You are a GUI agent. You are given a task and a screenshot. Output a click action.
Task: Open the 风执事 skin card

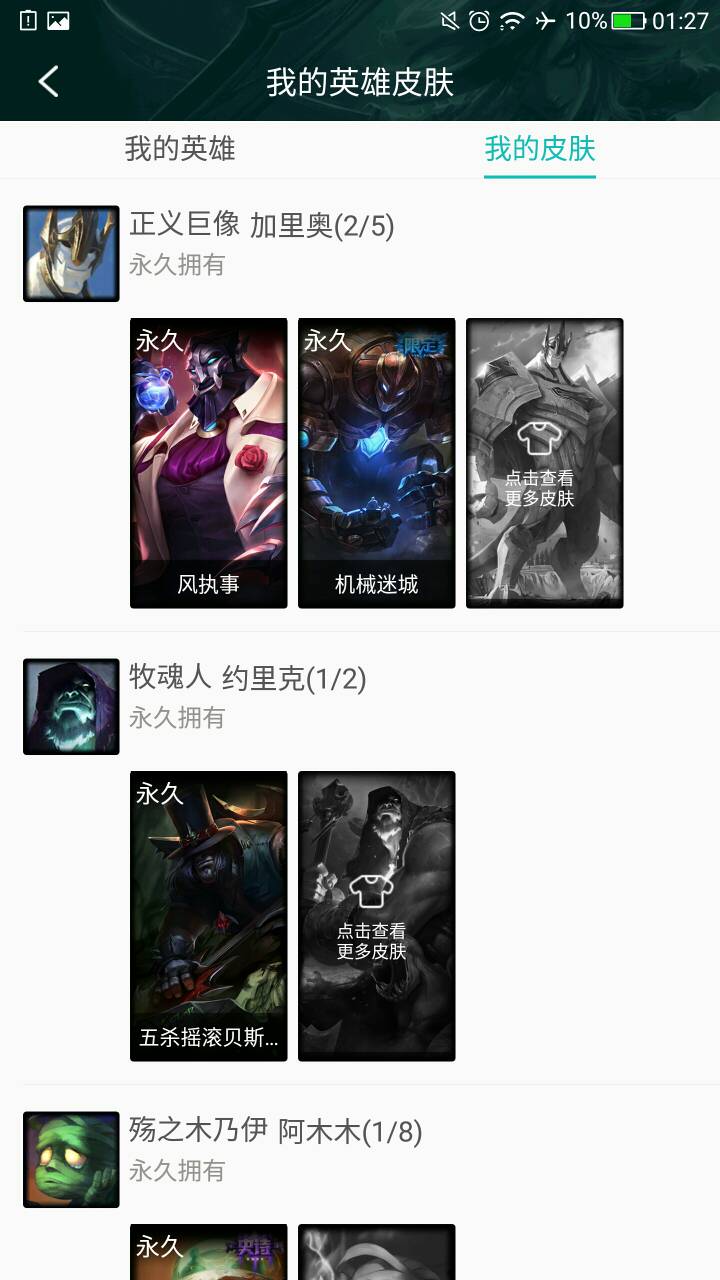(209, 463)
